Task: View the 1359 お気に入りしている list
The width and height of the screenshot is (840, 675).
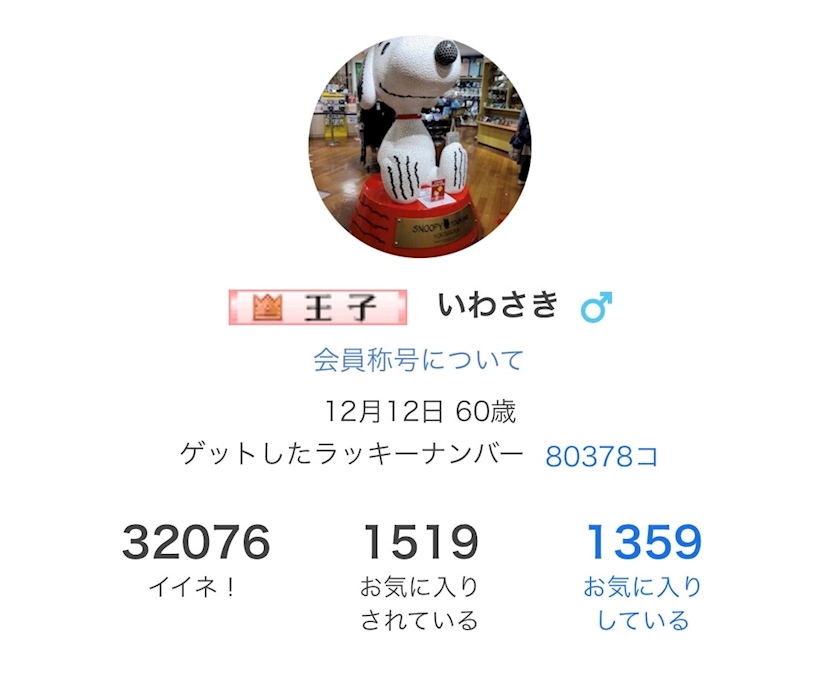Action: pyautogui.click(x=643, y=578)
